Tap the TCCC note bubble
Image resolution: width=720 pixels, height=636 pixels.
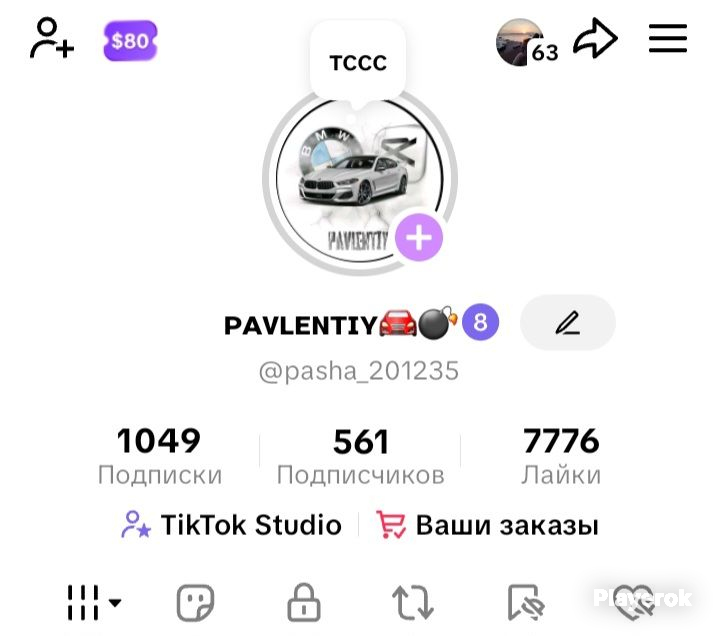(x=358, y=62)
